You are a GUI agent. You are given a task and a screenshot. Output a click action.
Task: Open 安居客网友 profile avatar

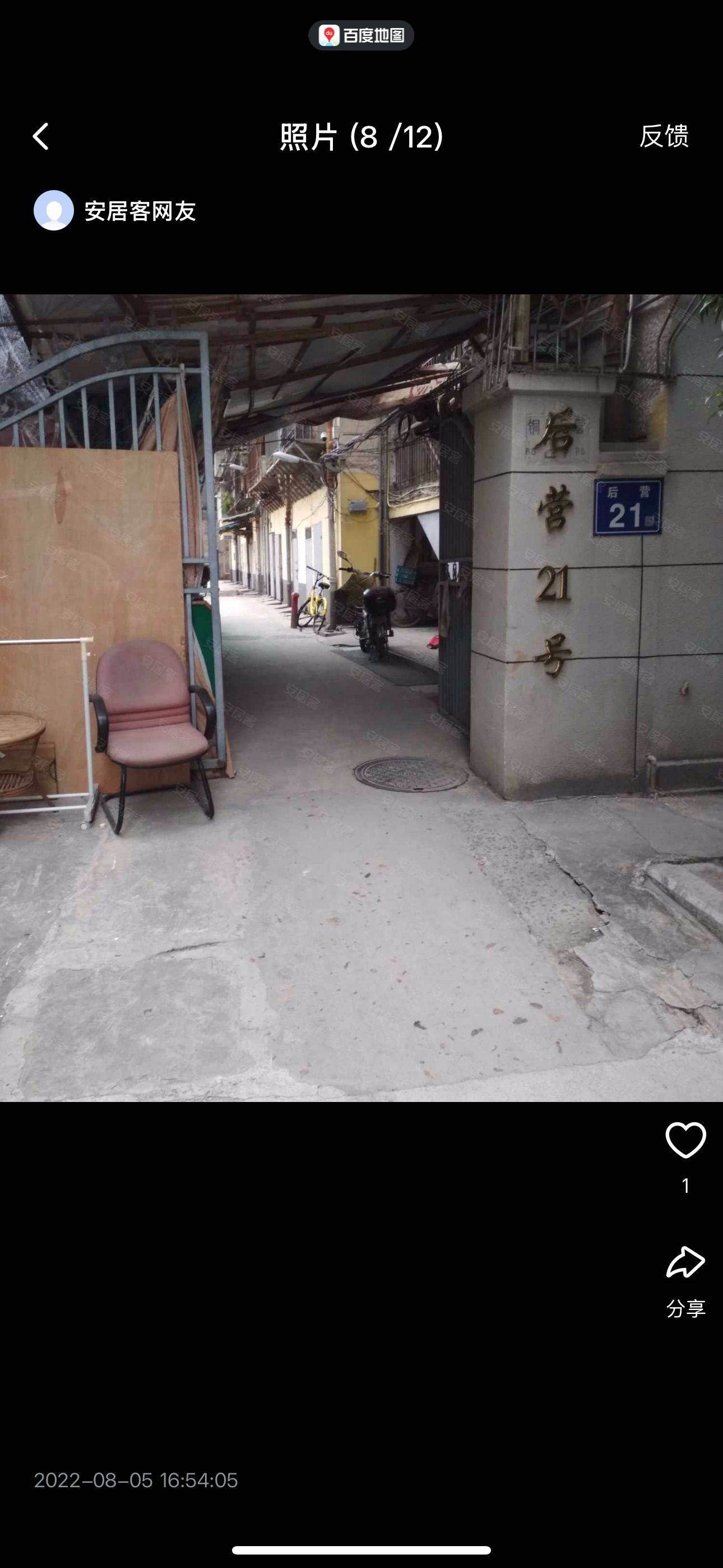(54, 212)
